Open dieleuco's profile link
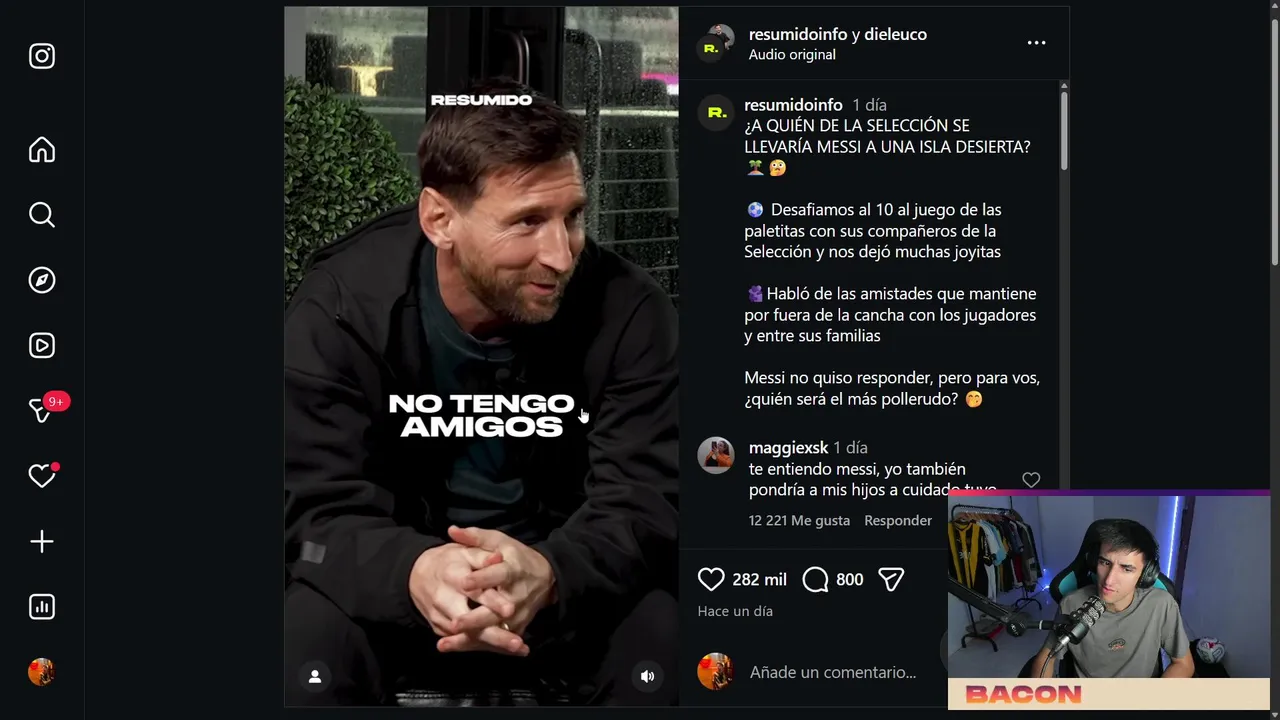 coord(895,34)
